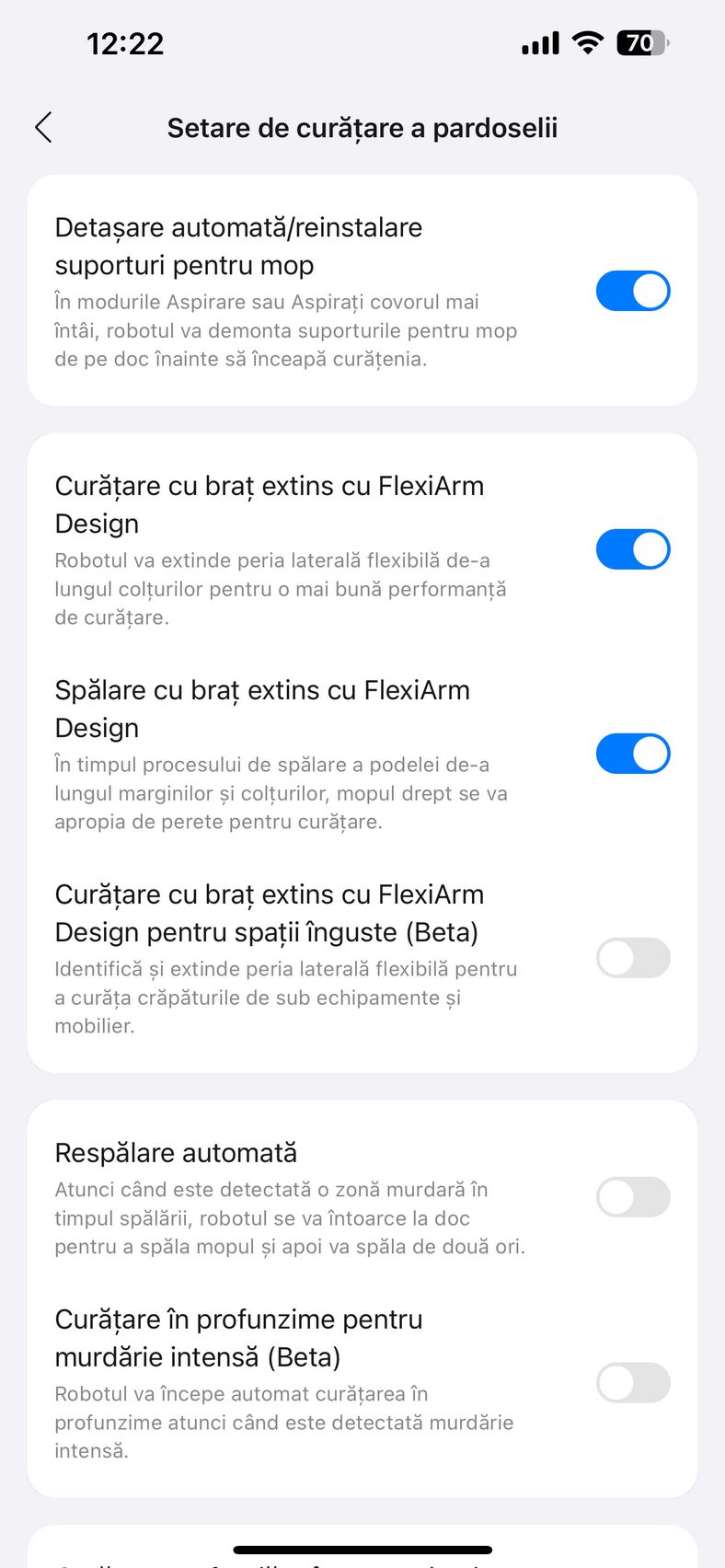This screenshot has width=725, height=1568.
Task: Disable Detașare automată/reinstalare suporturi pentru mop
Action: [x=633, y=291]
